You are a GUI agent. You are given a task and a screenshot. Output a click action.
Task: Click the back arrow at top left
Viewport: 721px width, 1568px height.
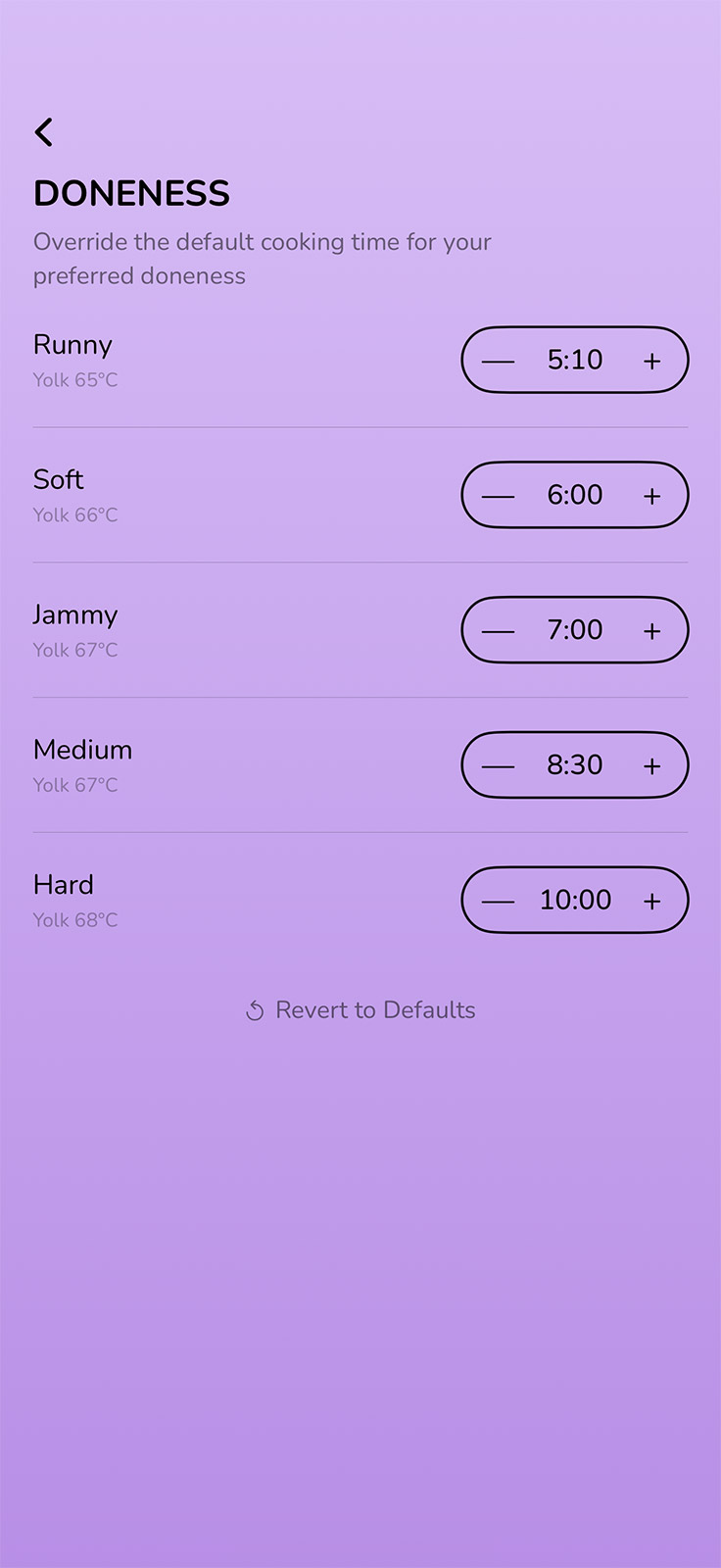pyautogui.click(x=44, y=130)
